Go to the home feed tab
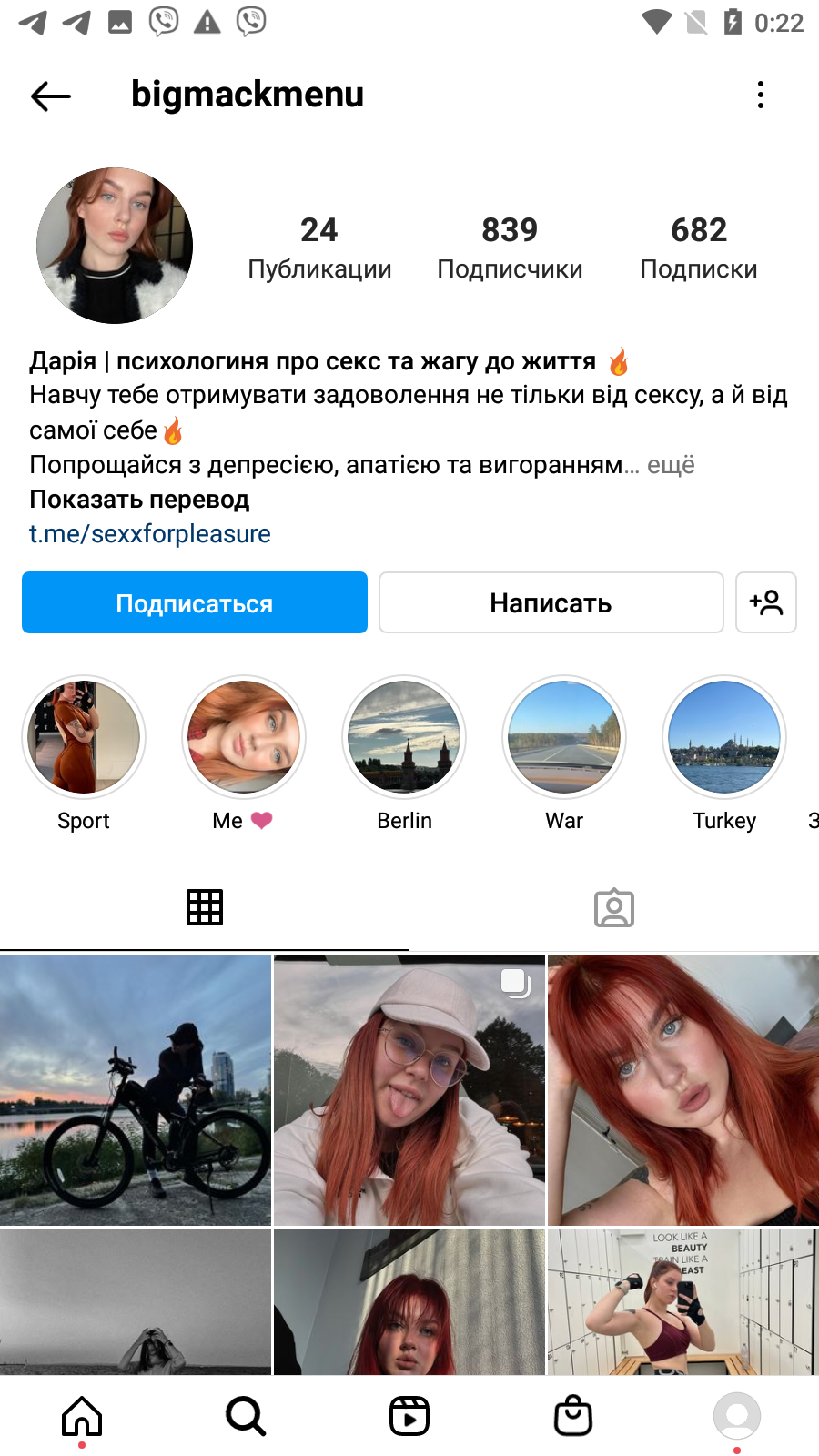Screen dimensions: 819x1456 82,1416
